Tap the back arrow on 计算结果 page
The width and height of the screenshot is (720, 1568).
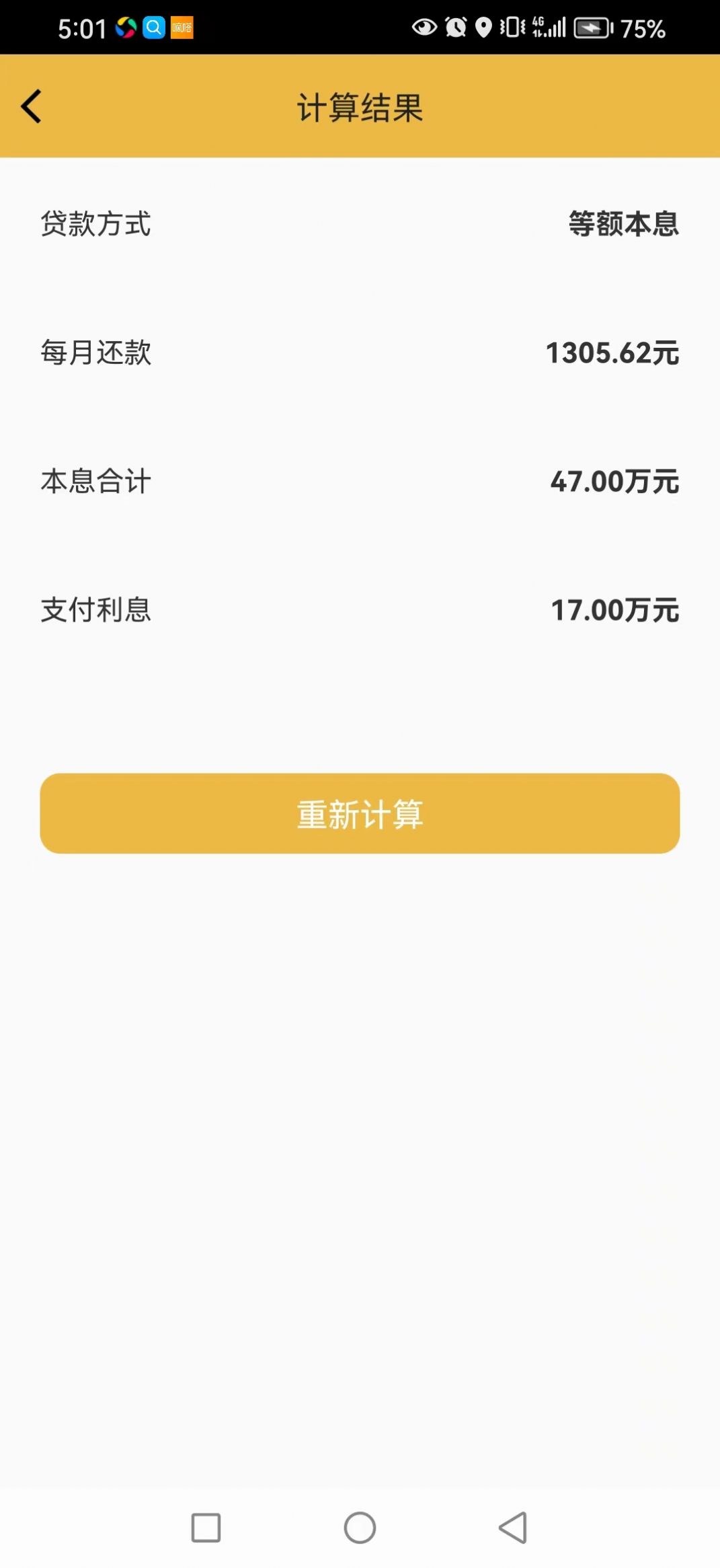coord(31,106)
